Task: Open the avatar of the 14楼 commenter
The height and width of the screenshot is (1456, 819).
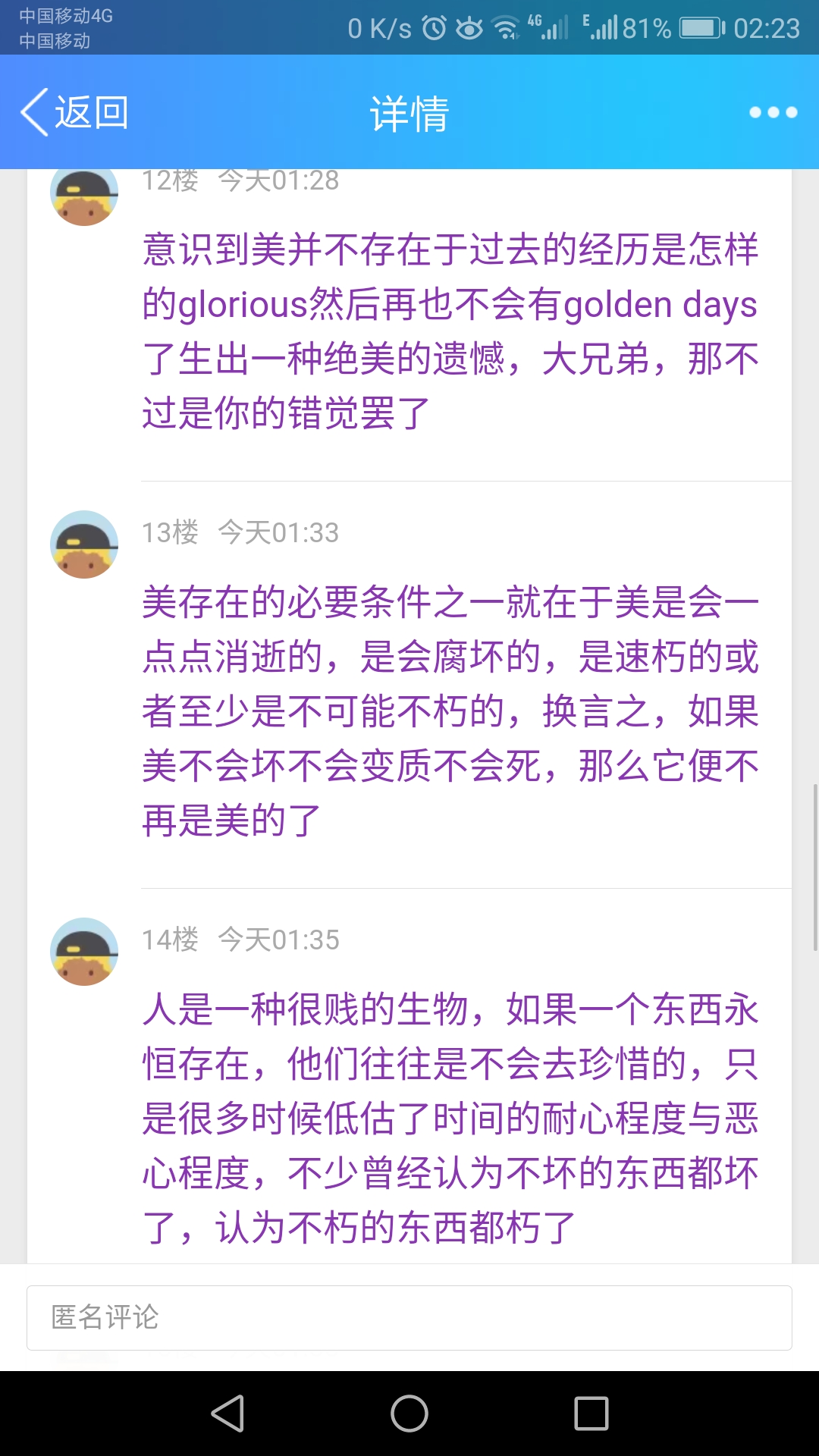Action: click(84, 952)
